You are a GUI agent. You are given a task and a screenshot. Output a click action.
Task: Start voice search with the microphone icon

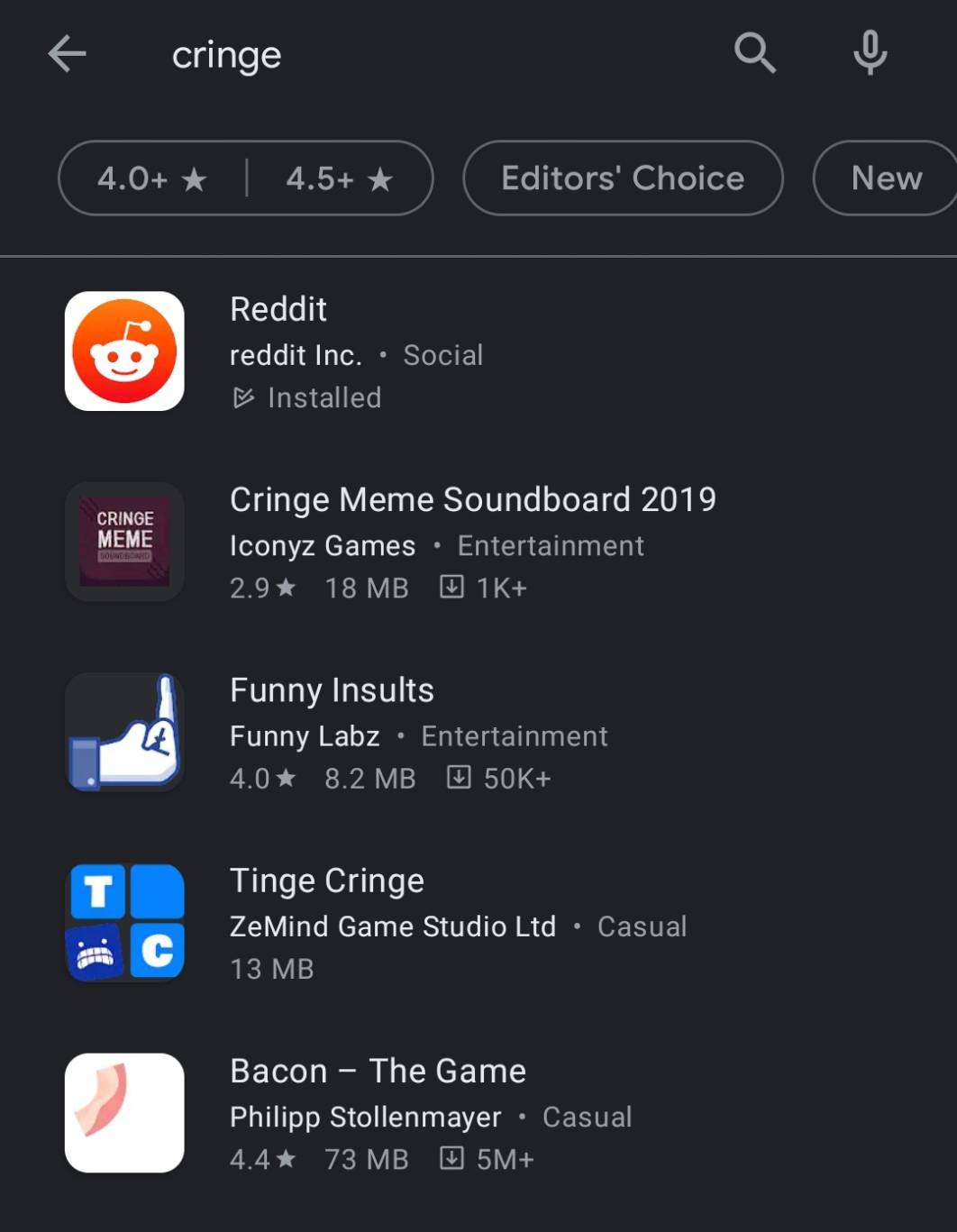tap(870, 53)
